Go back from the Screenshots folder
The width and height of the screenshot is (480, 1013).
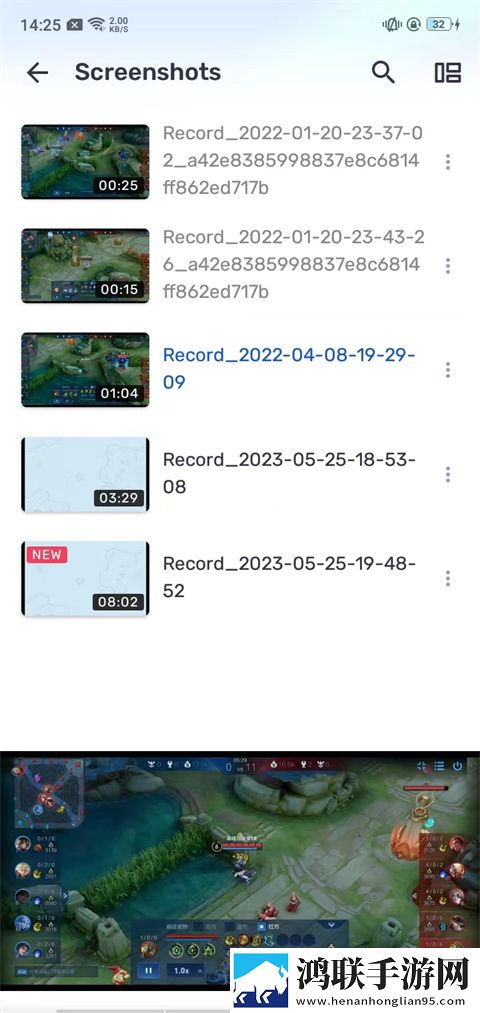[37, 73]
